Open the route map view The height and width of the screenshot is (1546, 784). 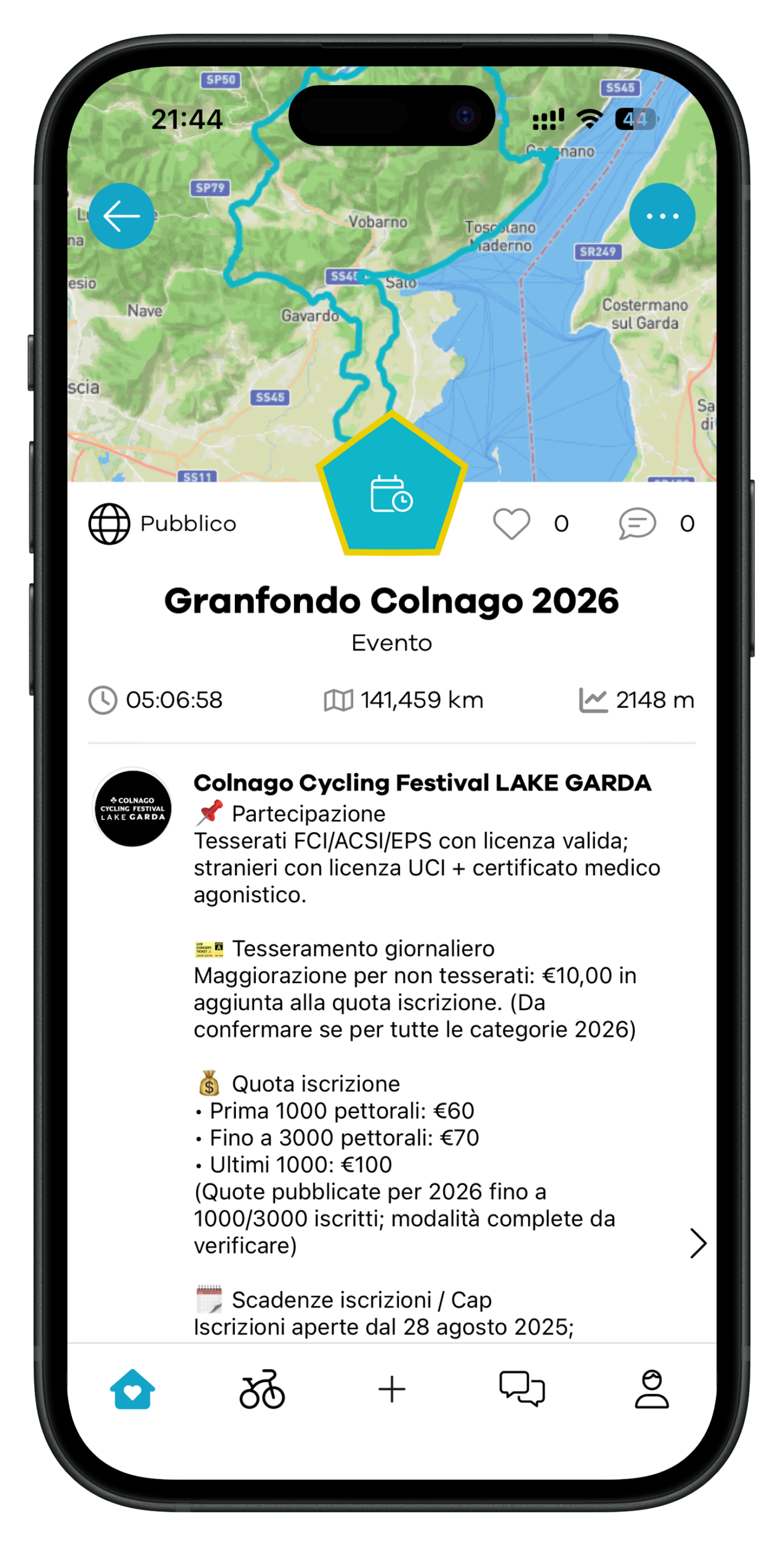pos(391,273)
